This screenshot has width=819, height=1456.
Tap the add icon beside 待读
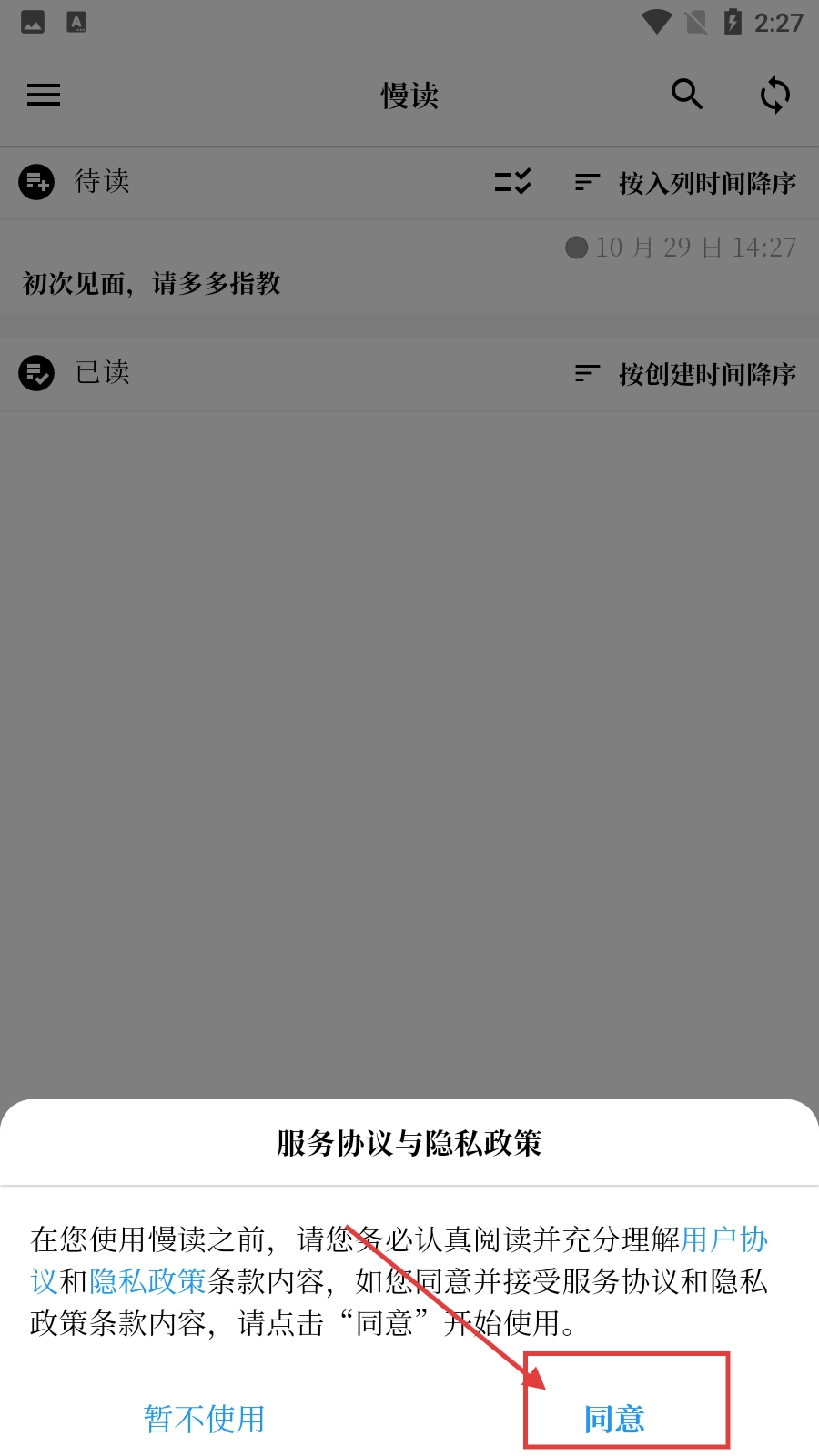tap(36, 182)
